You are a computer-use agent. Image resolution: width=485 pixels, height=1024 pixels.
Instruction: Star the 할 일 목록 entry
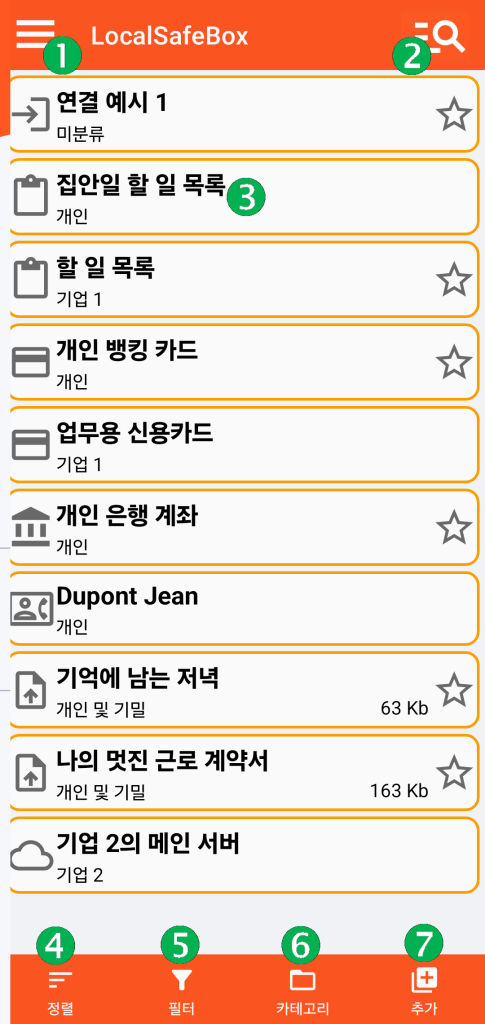(x=453, y=281)
